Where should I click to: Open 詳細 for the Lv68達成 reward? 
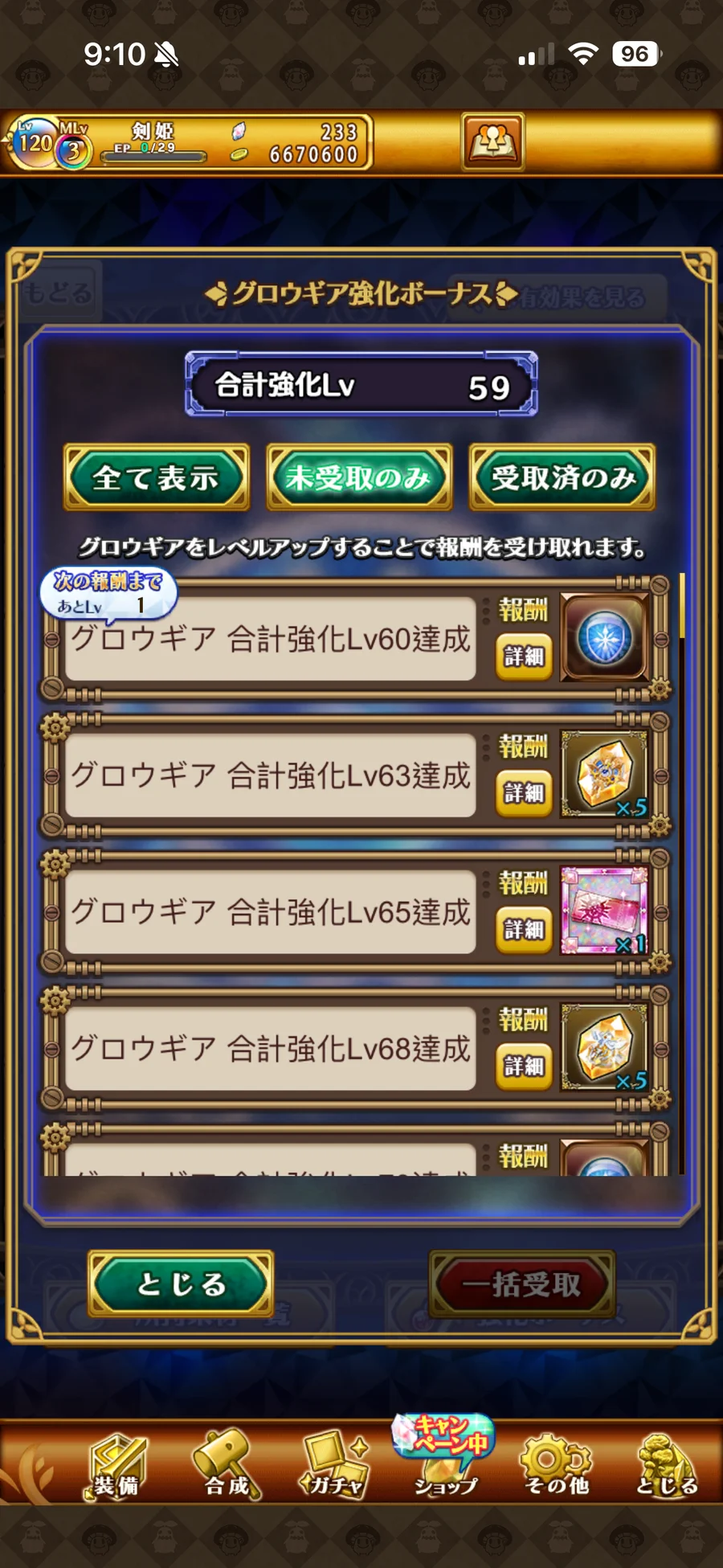point(524,1066)
